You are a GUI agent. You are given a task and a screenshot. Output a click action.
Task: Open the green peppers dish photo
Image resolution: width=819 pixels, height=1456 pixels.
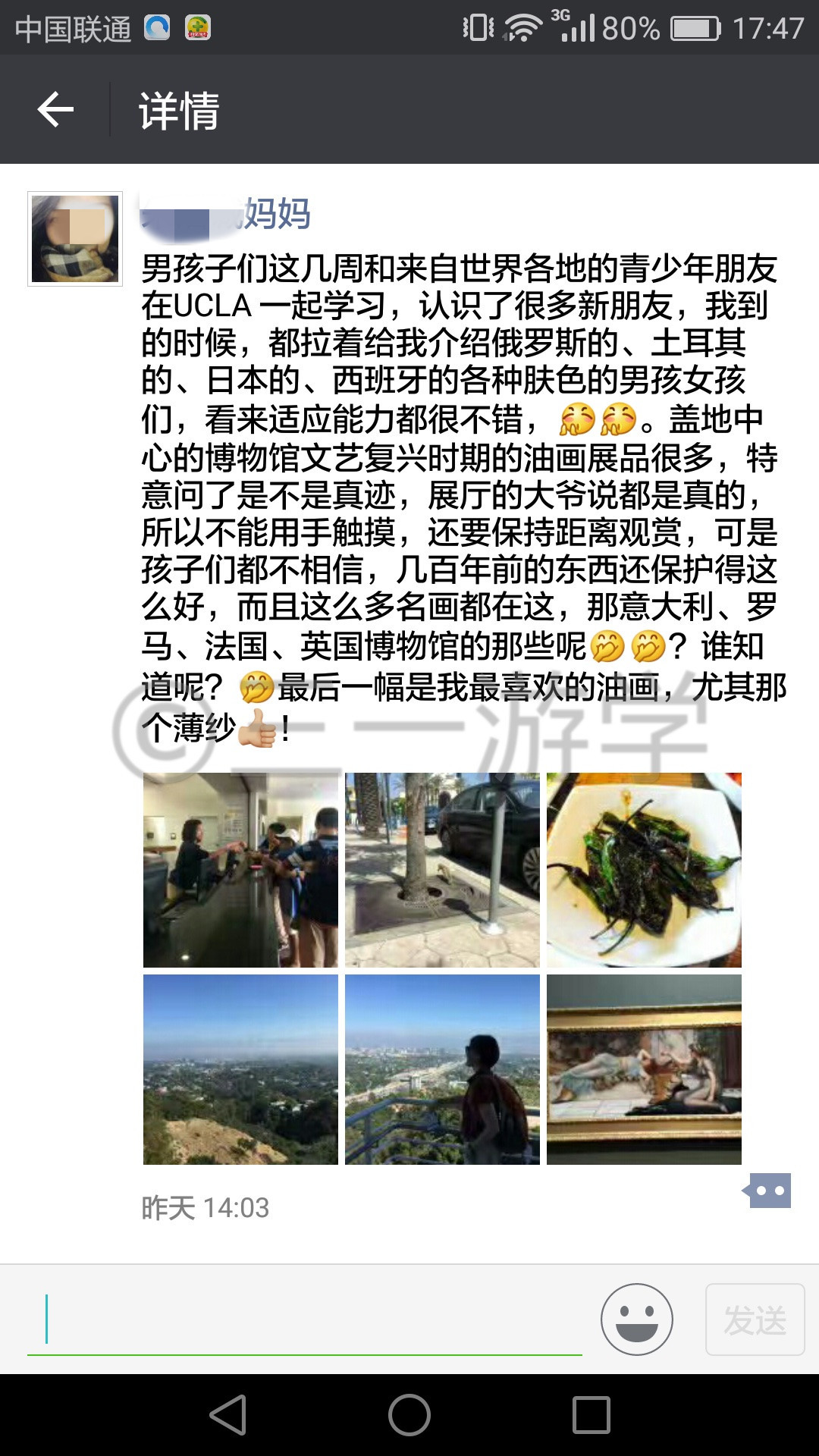[644, 870]
